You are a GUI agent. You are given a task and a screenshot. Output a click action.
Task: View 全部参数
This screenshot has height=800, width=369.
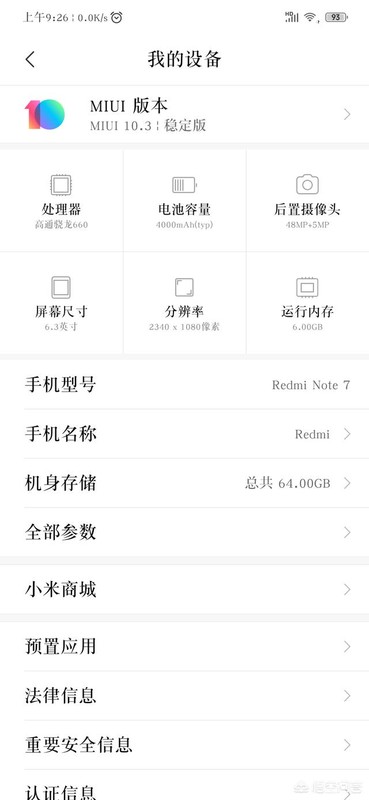pos(184,532)
